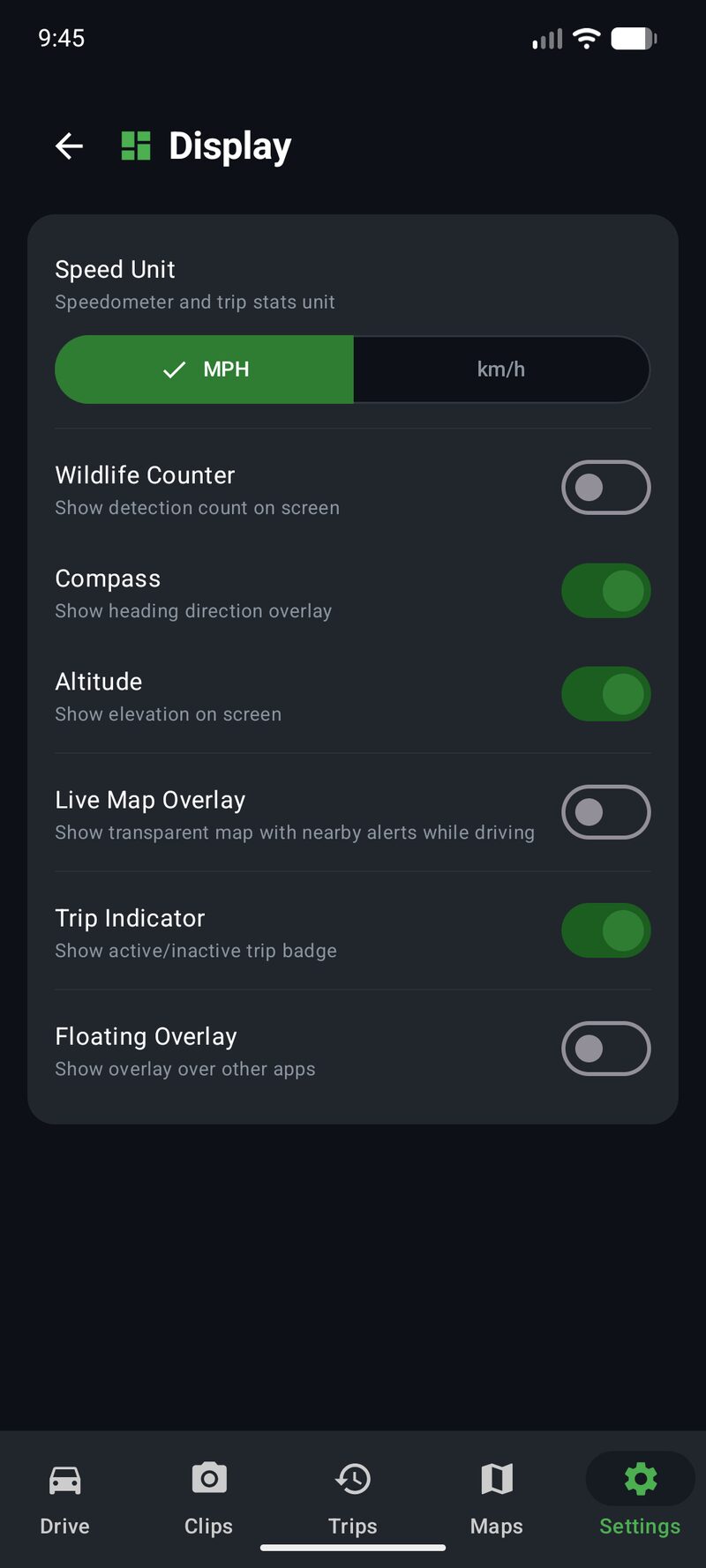Enable the Wildlife Counter toggle

coord(606,488)
